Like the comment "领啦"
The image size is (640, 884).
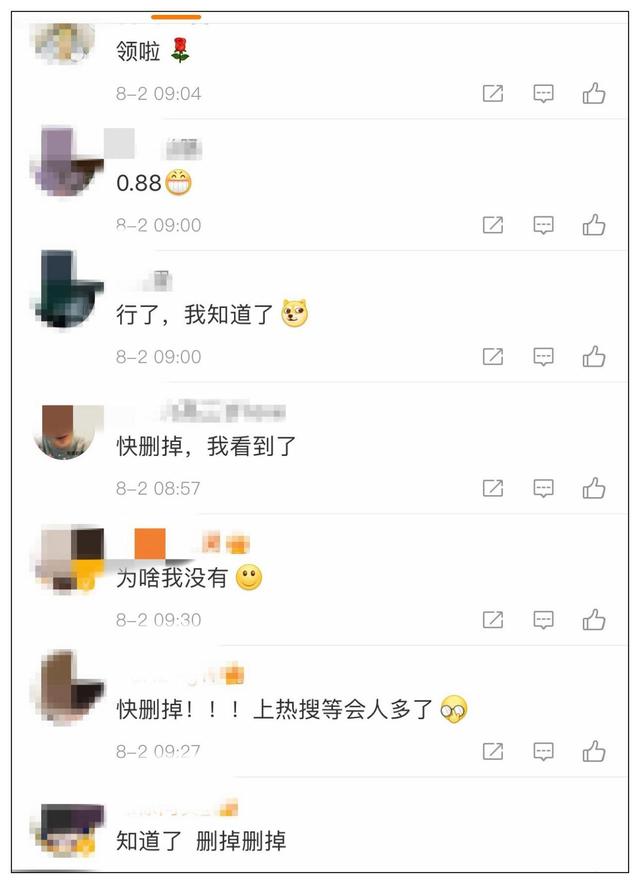click(594, 94)
